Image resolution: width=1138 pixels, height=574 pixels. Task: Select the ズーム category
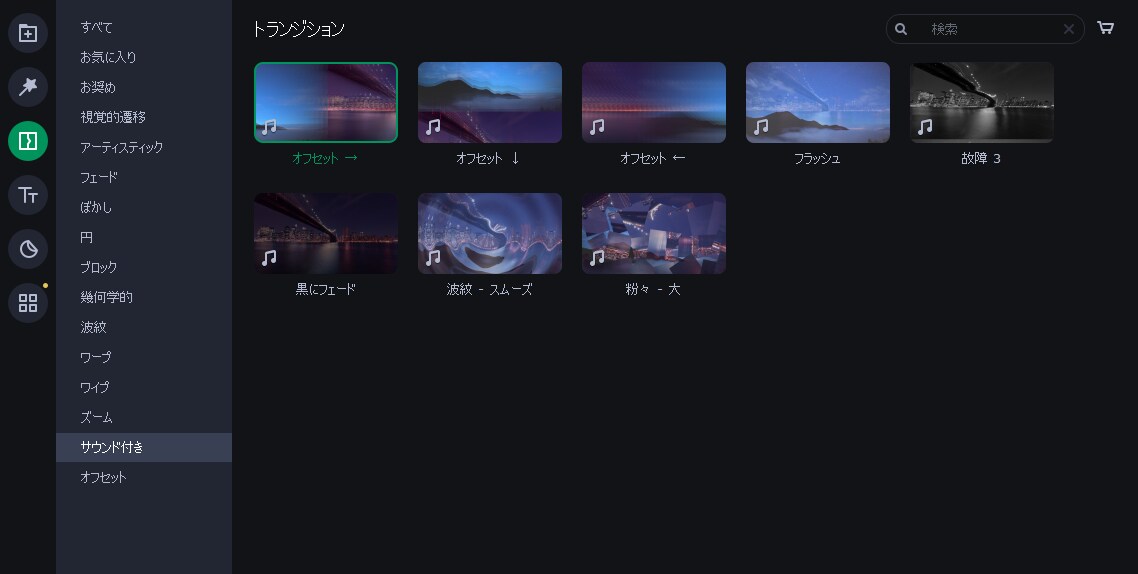[97, 417]
